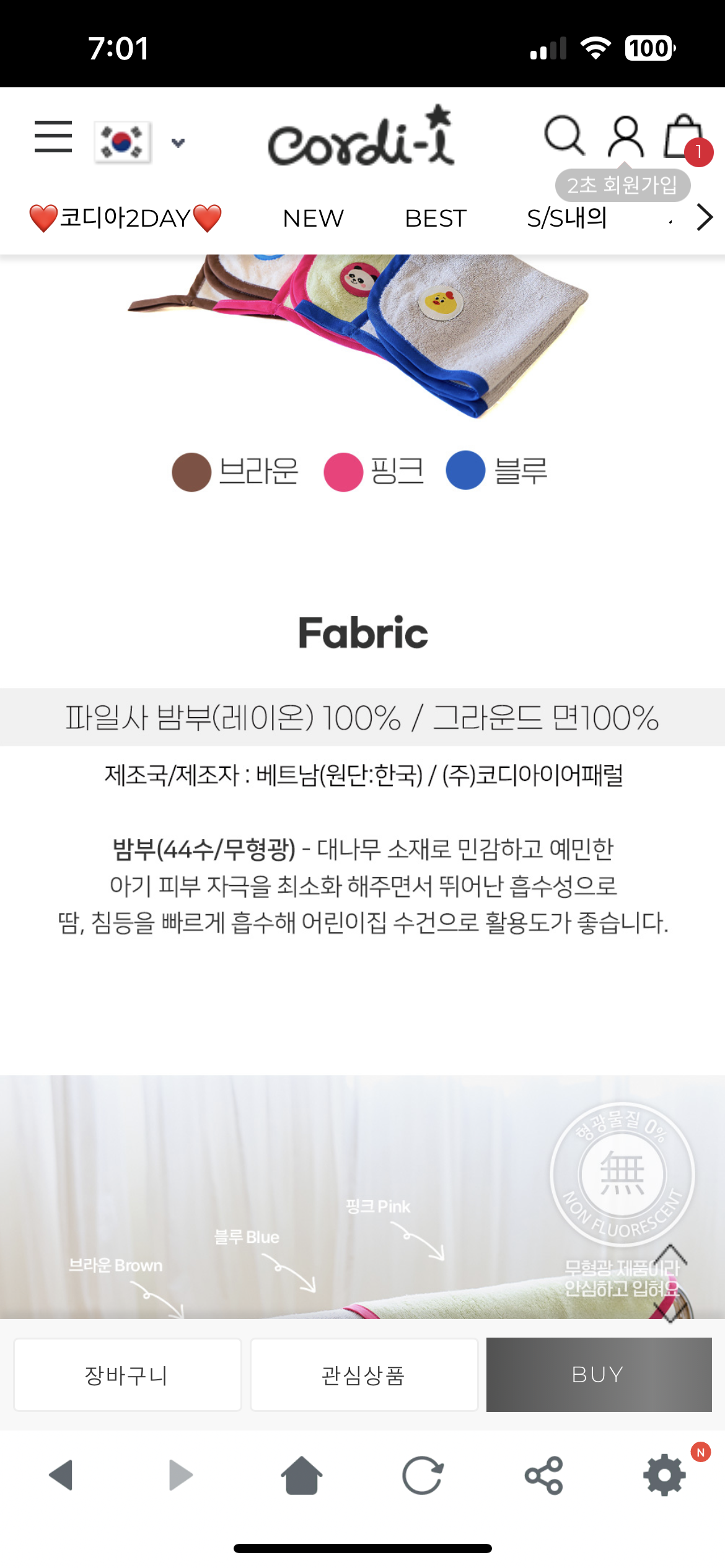This screenshot has width=725, height=1568.
Task: Open the hamburger menu
Action: click(53, 136)
